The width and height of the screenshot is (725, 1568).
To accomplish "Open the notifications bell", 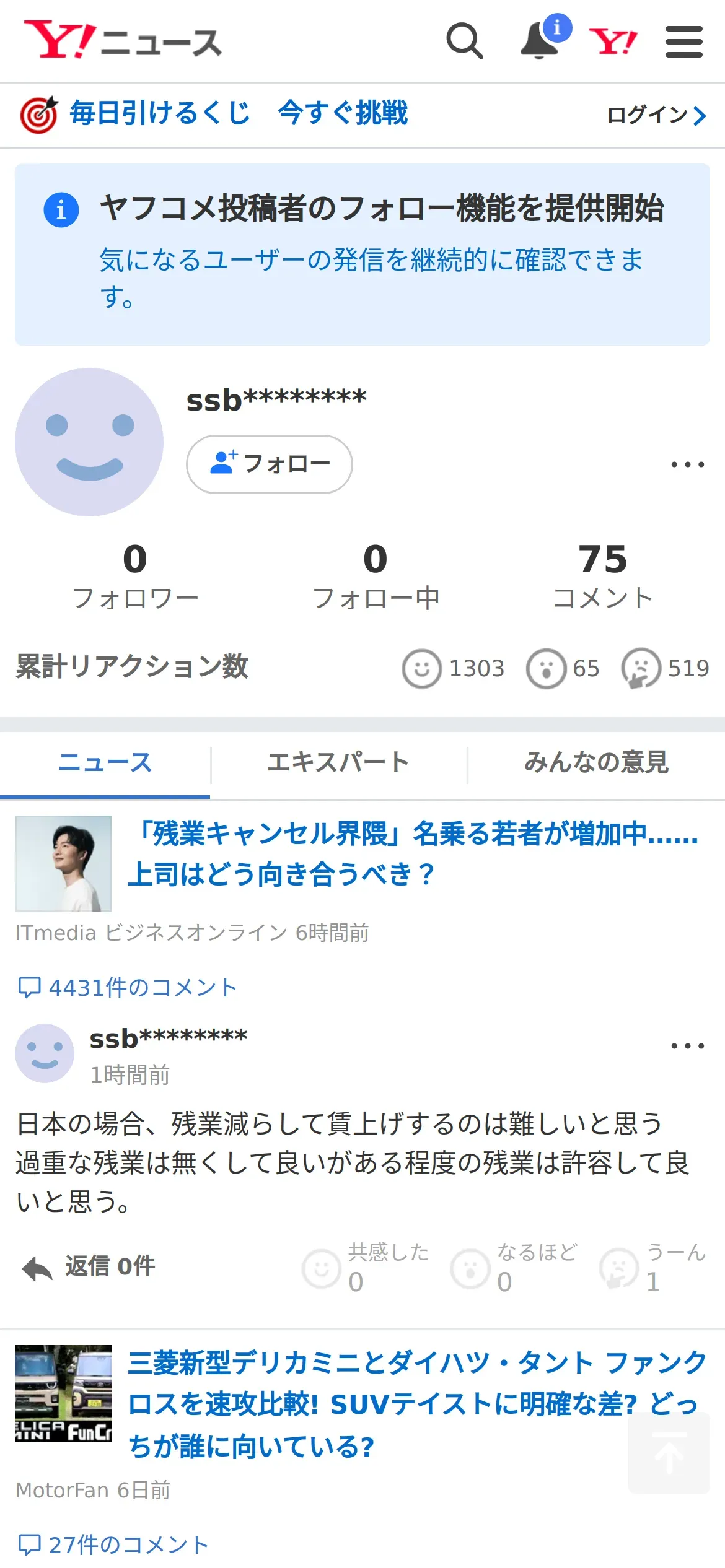I will 540,41.
